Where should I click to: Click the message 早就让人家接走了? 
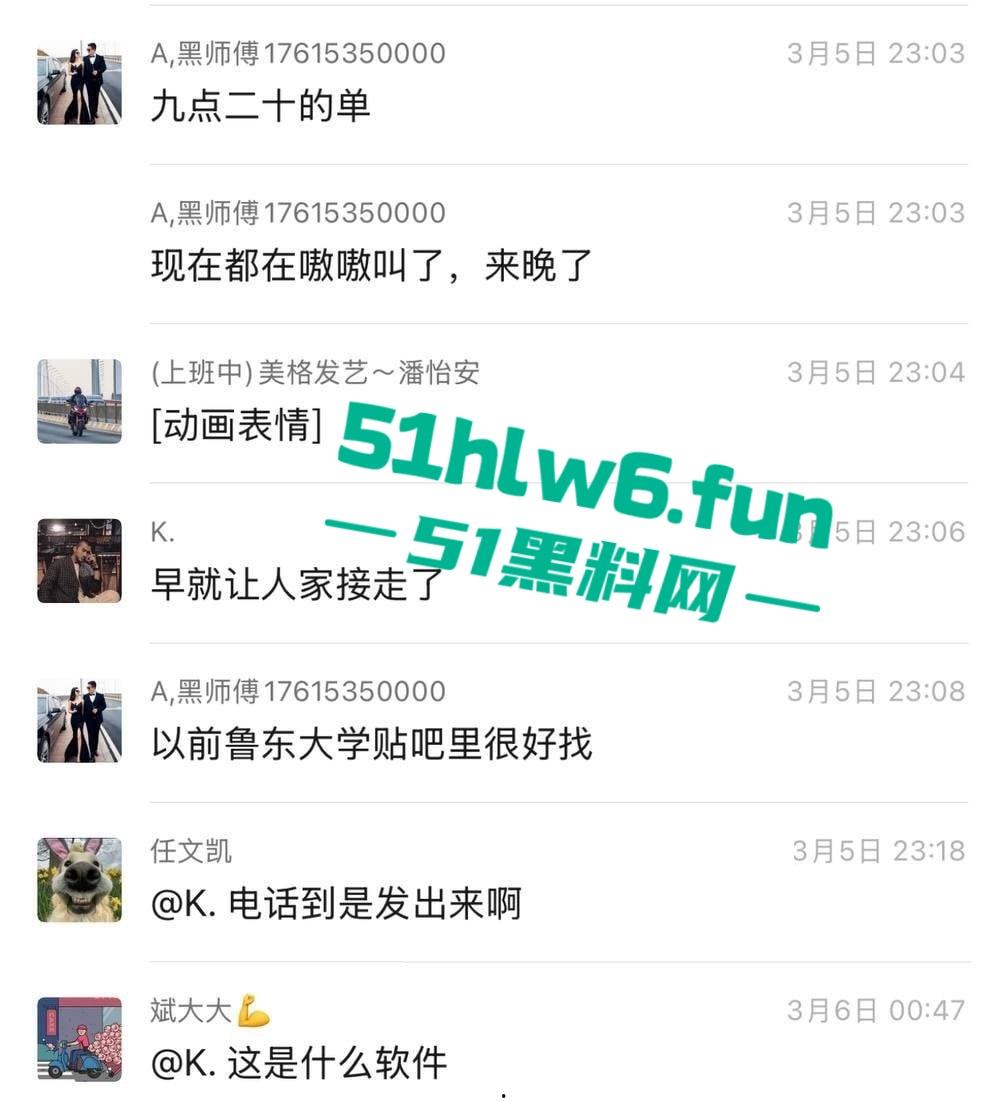293,585
